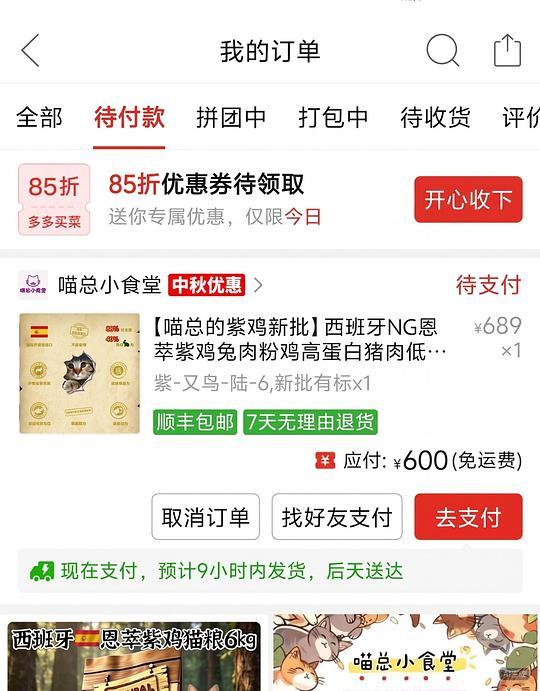This screenshot has width=540, height=691.
Task: Open the 喵总小食堂 banner card
Action: coord(405,652)
